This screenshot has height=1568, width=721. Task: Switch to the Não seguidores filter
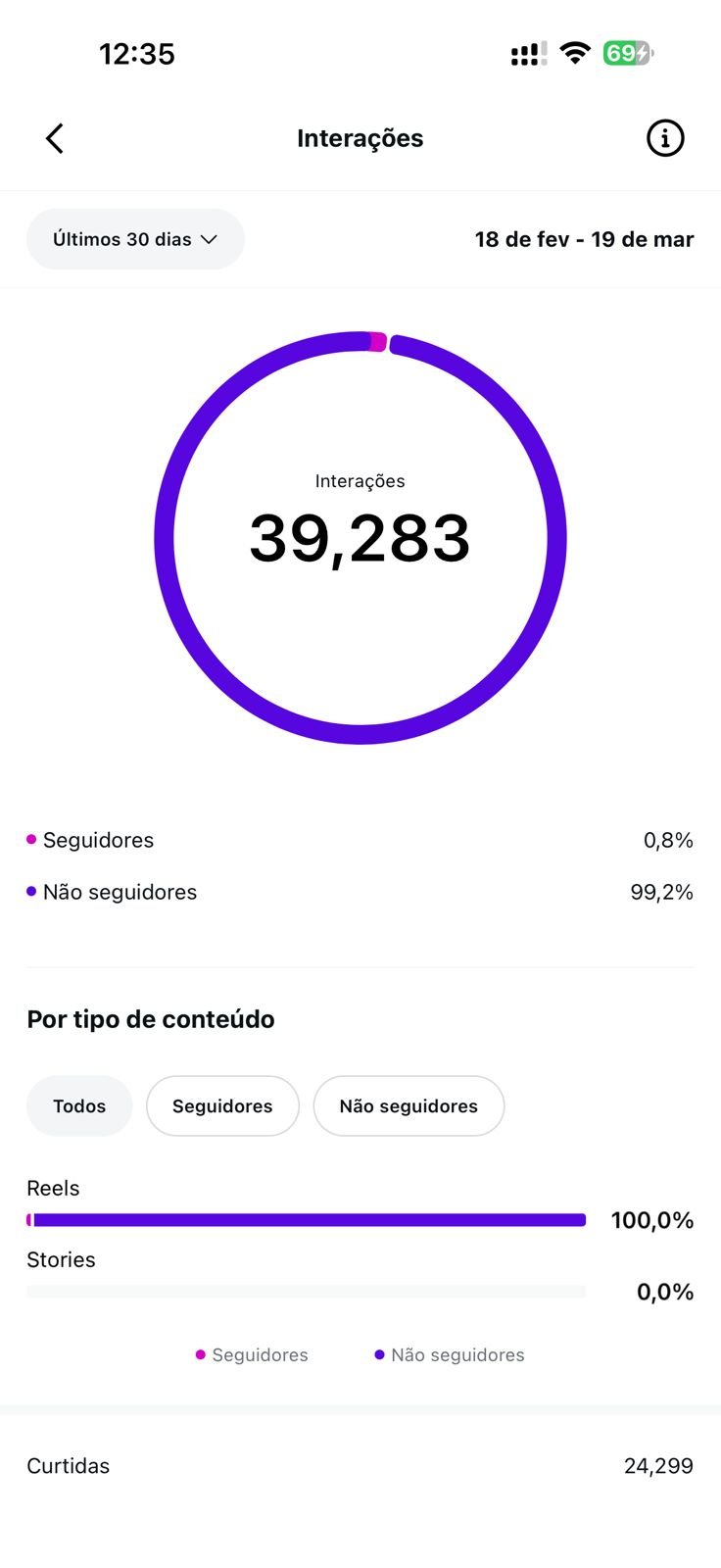[409, 1106]
